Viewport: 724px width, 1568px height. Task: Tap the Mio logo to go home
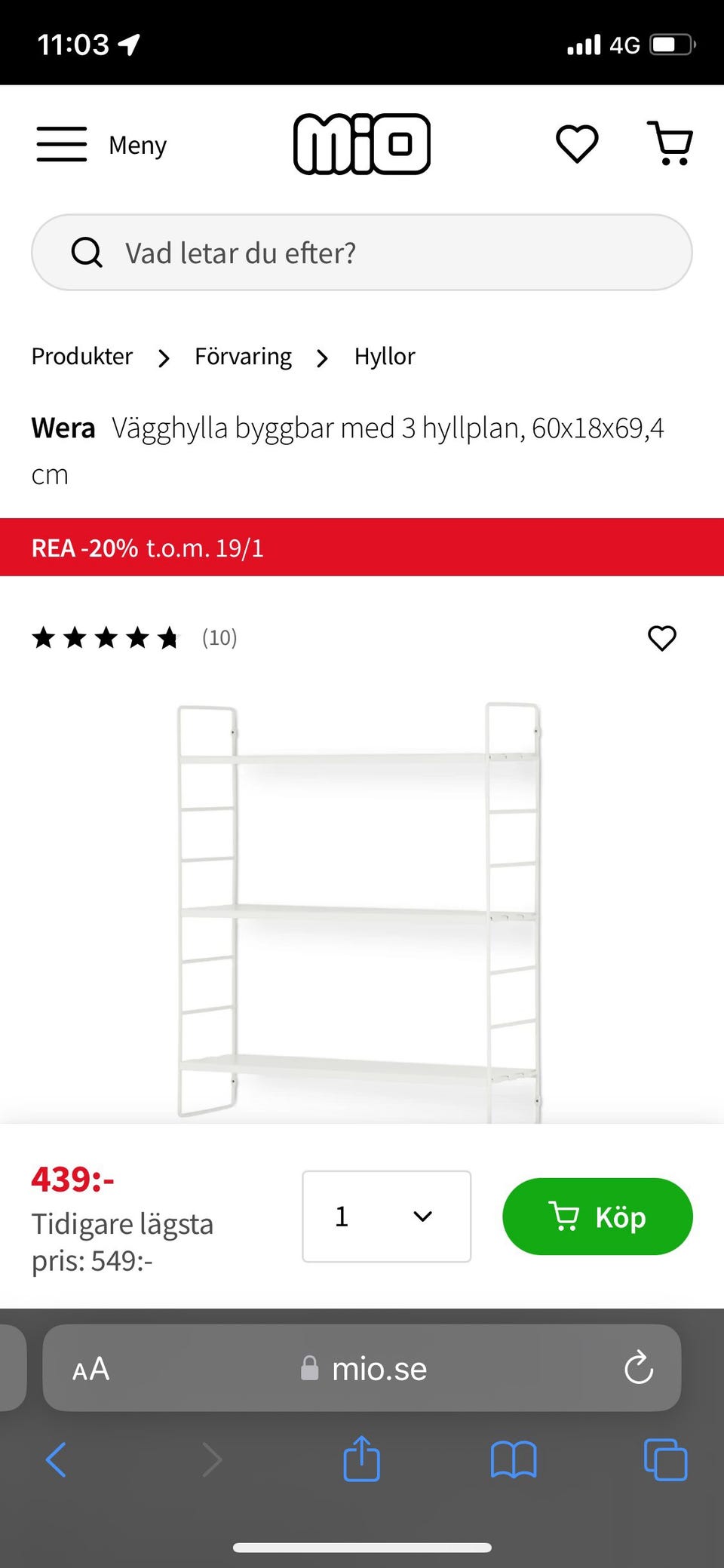pos(362,143)
